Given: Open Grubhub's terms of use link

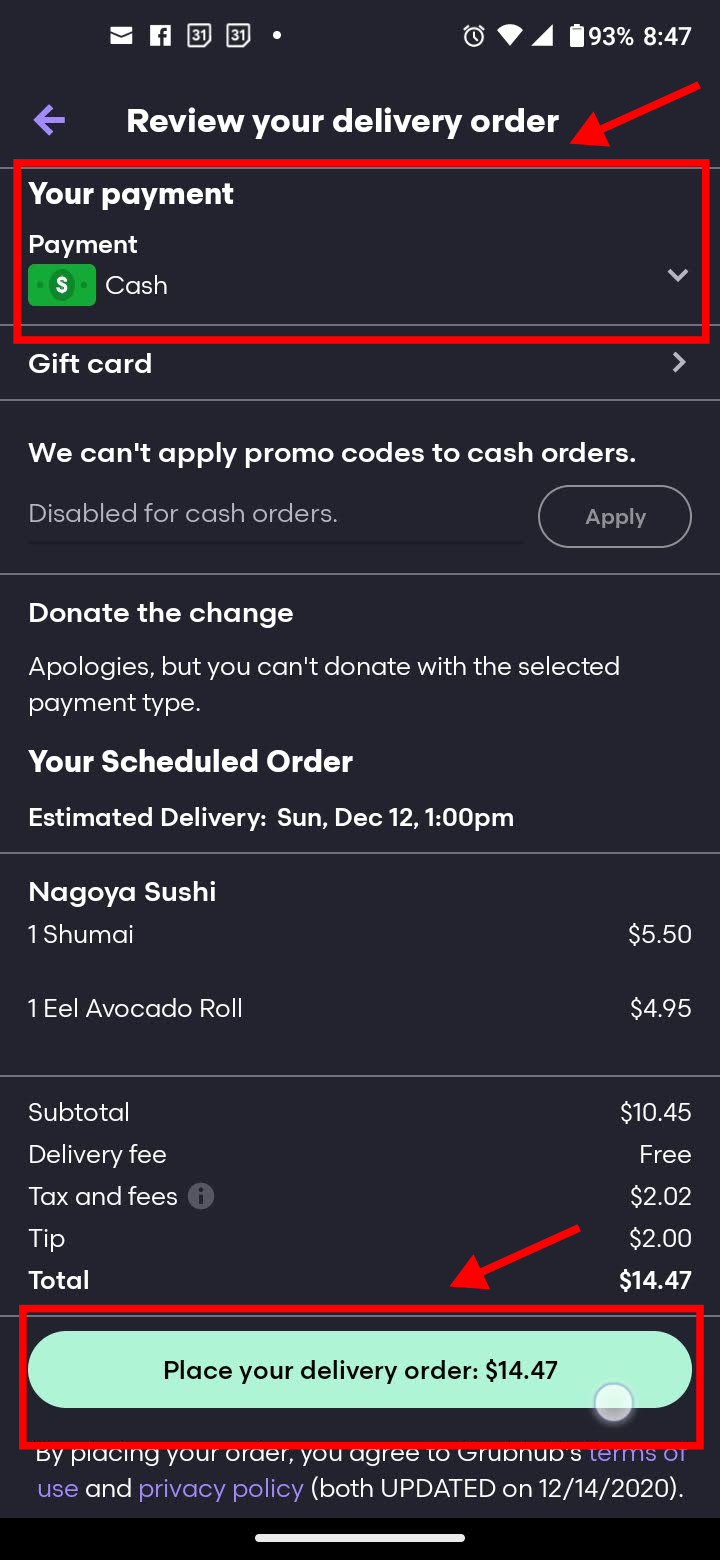Looking at the screenshot, I should point(637,1452).
